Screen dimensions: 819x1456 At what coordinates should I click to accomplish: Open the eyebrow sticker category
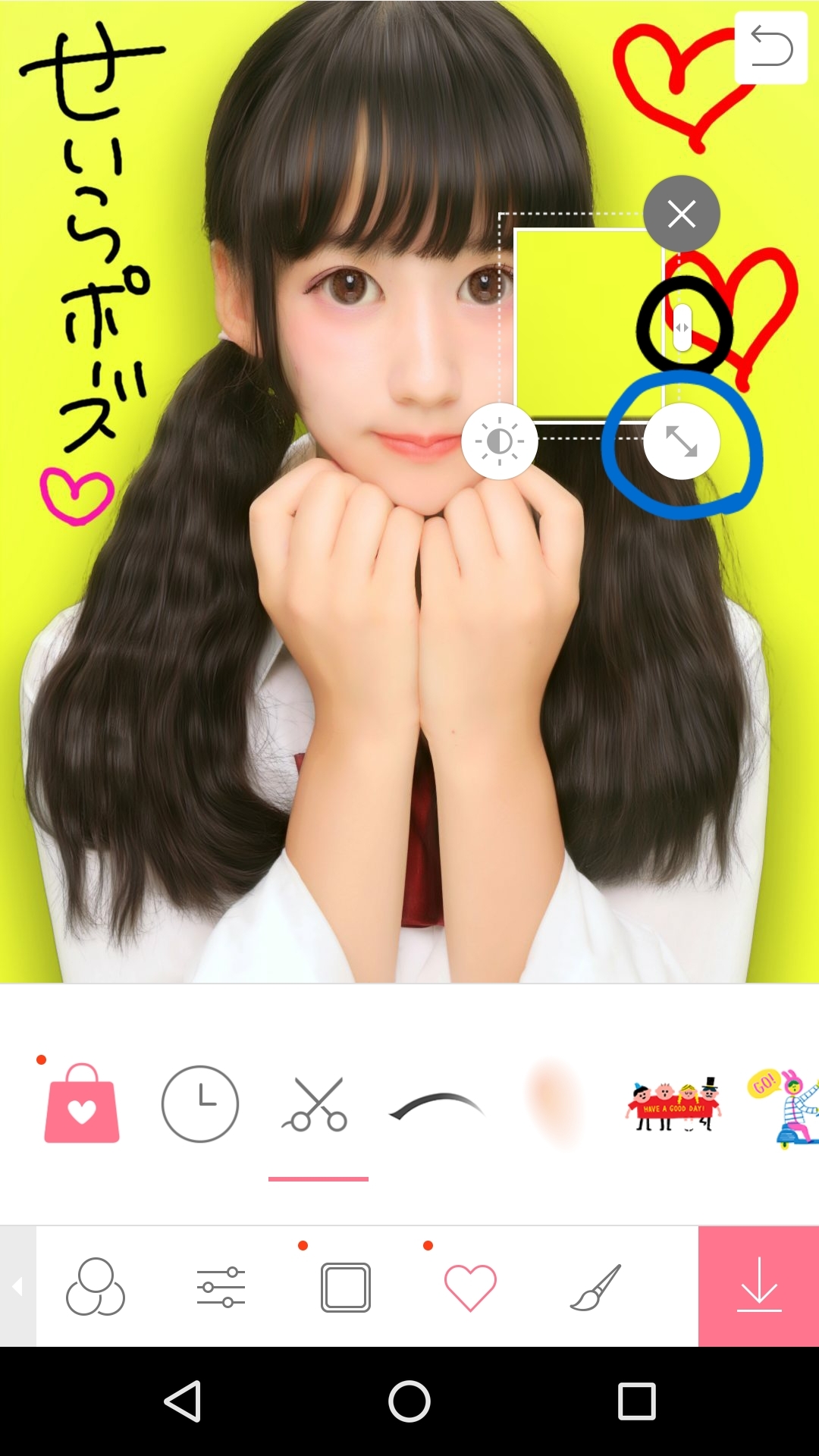[436, 1105]
